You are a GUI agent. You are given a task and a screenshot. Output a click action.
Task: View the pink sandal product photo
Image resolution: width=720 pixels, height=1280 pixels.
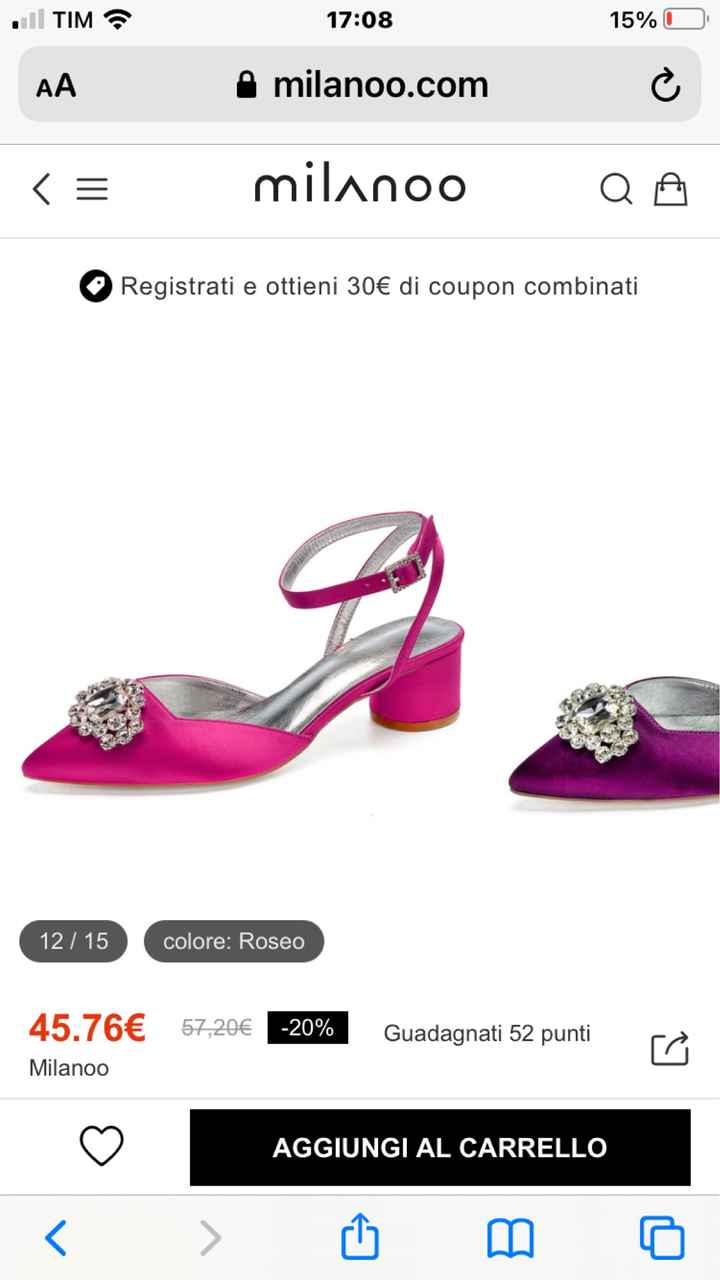point(250,650)
